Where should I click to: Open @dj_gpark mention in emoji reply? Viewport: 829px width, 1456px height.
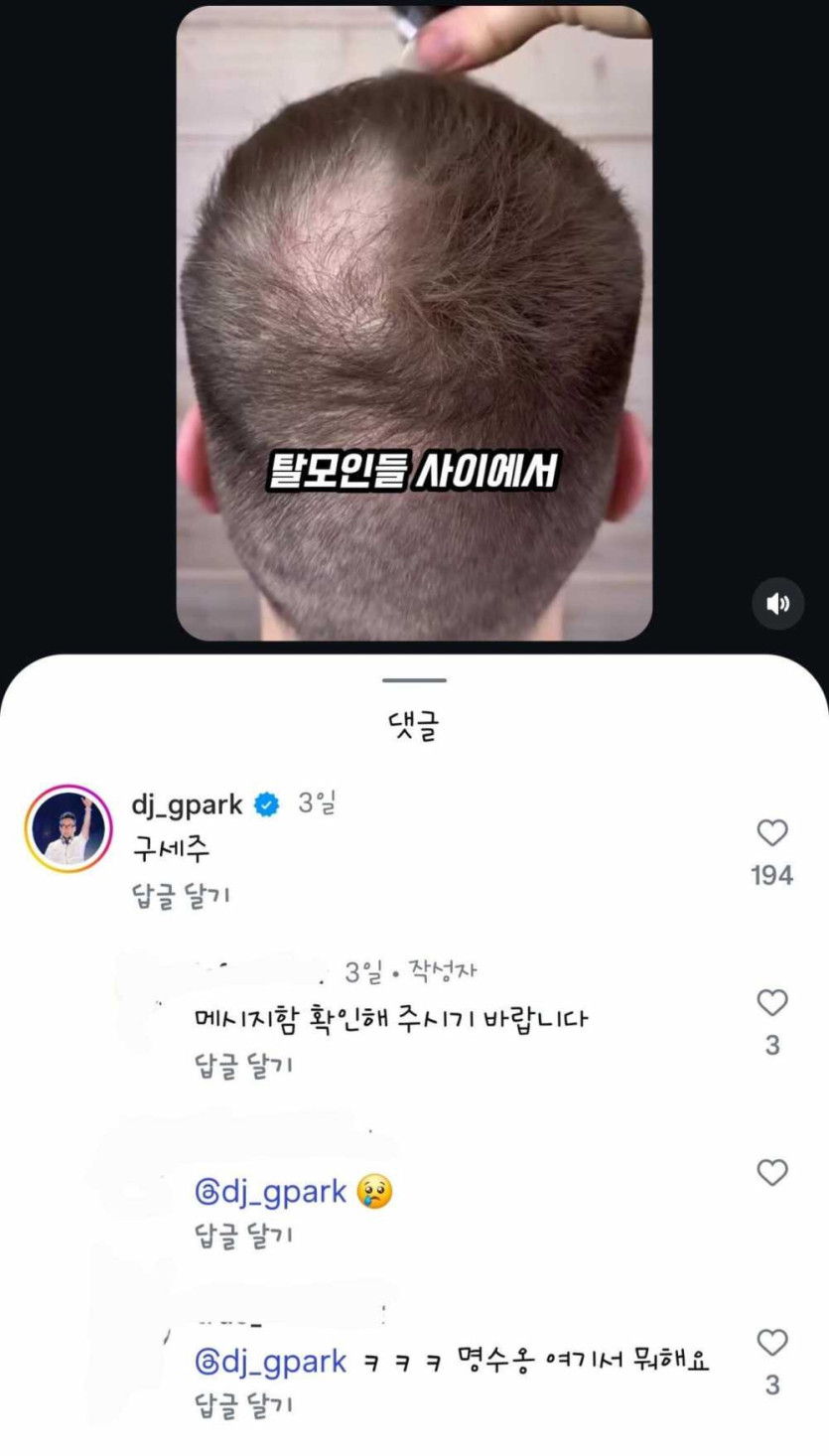coord(271,1192)
